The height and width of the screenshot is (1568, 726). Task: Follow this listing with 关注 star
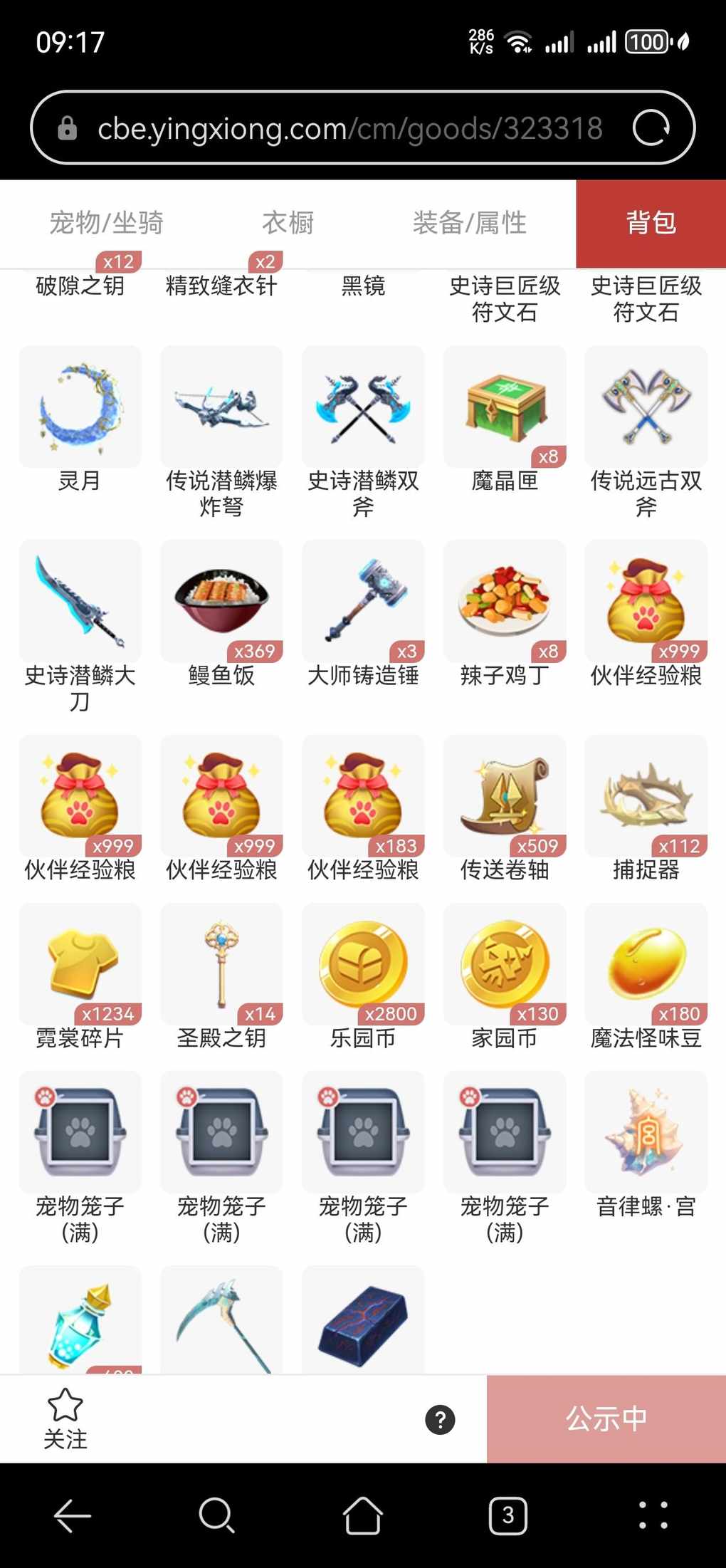65,1419
